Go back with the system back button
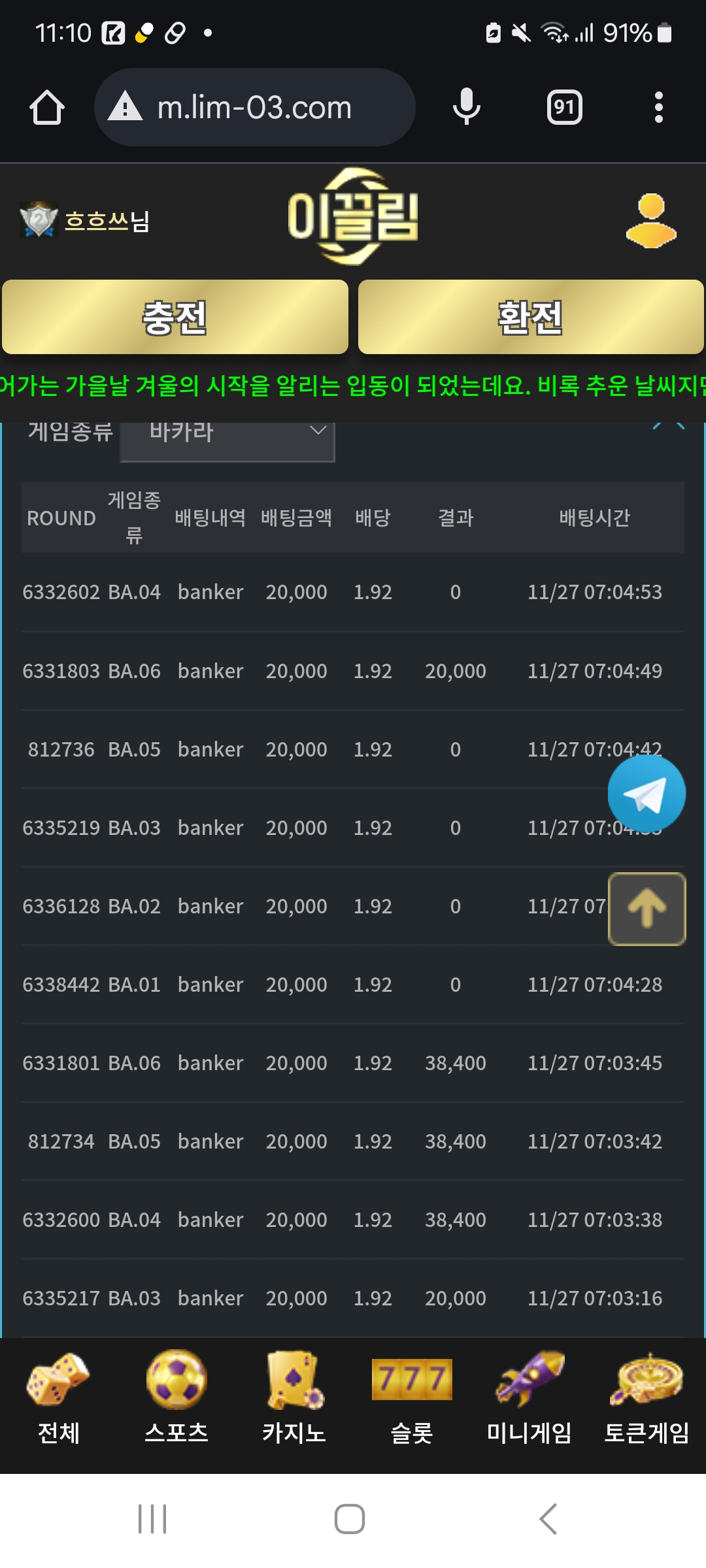Image resolution: width=706 pixels, height=1568 pixels. point(548,1518)
